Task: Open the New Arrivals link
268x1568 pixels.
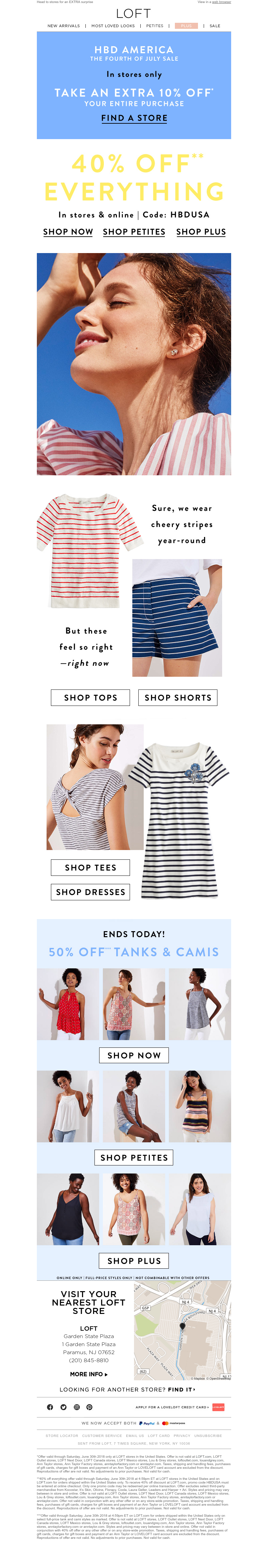Action: [x=64, y=26]
